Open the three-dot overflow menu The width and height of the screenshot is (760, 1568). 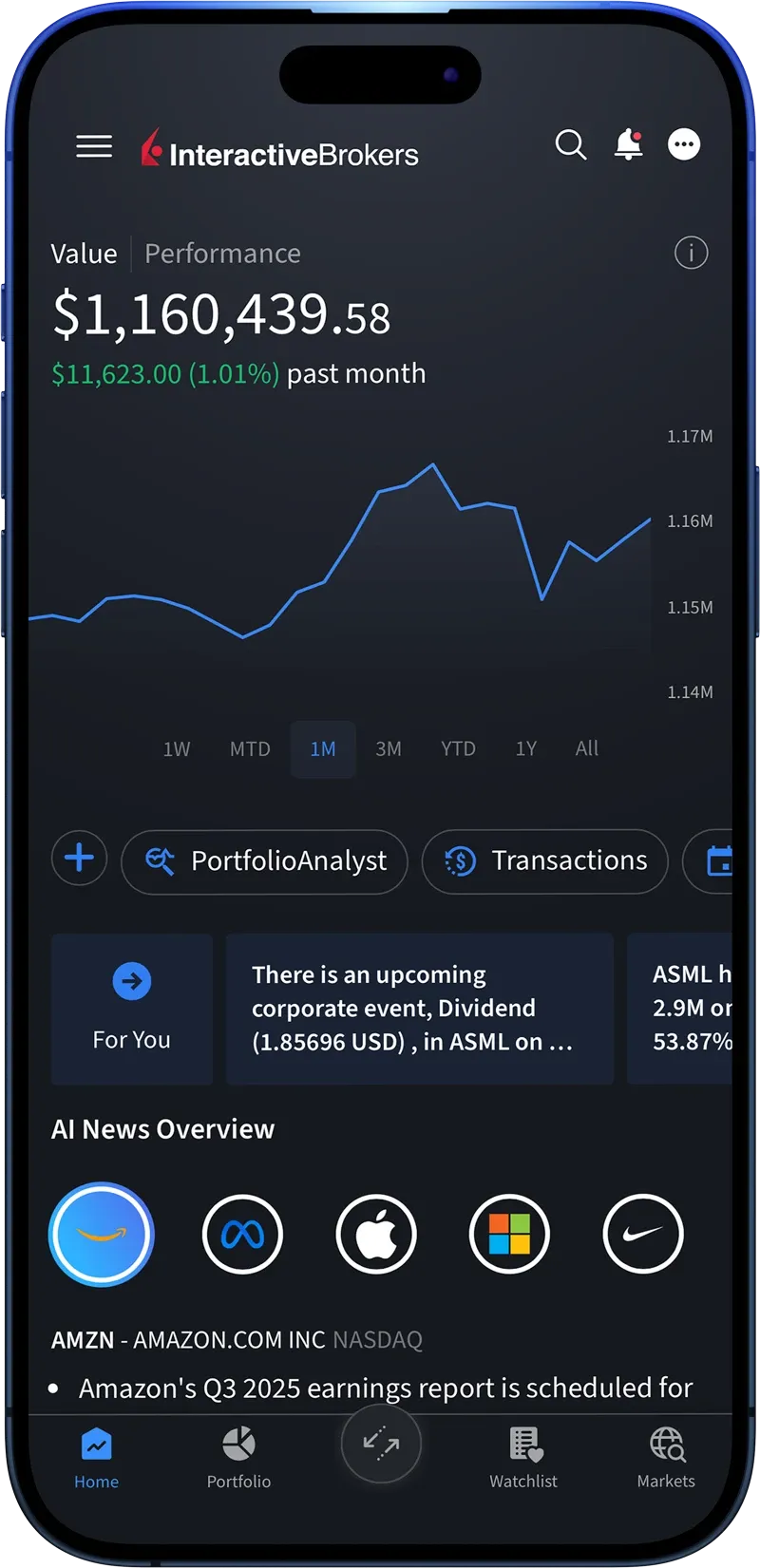click(x=684, y=144)
